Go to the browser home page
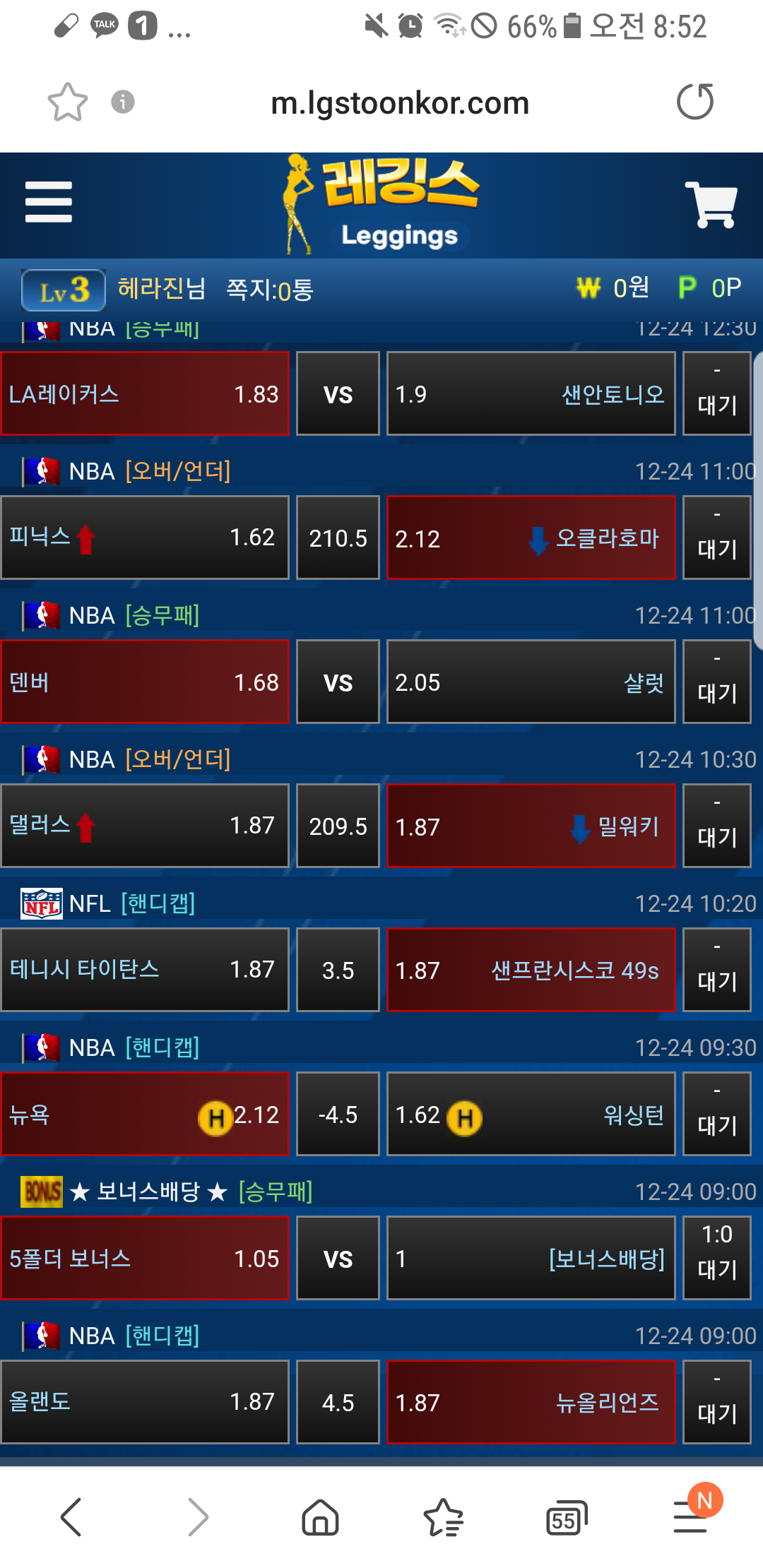This screenshot has height=1568, width=763. pos(320,1517)
